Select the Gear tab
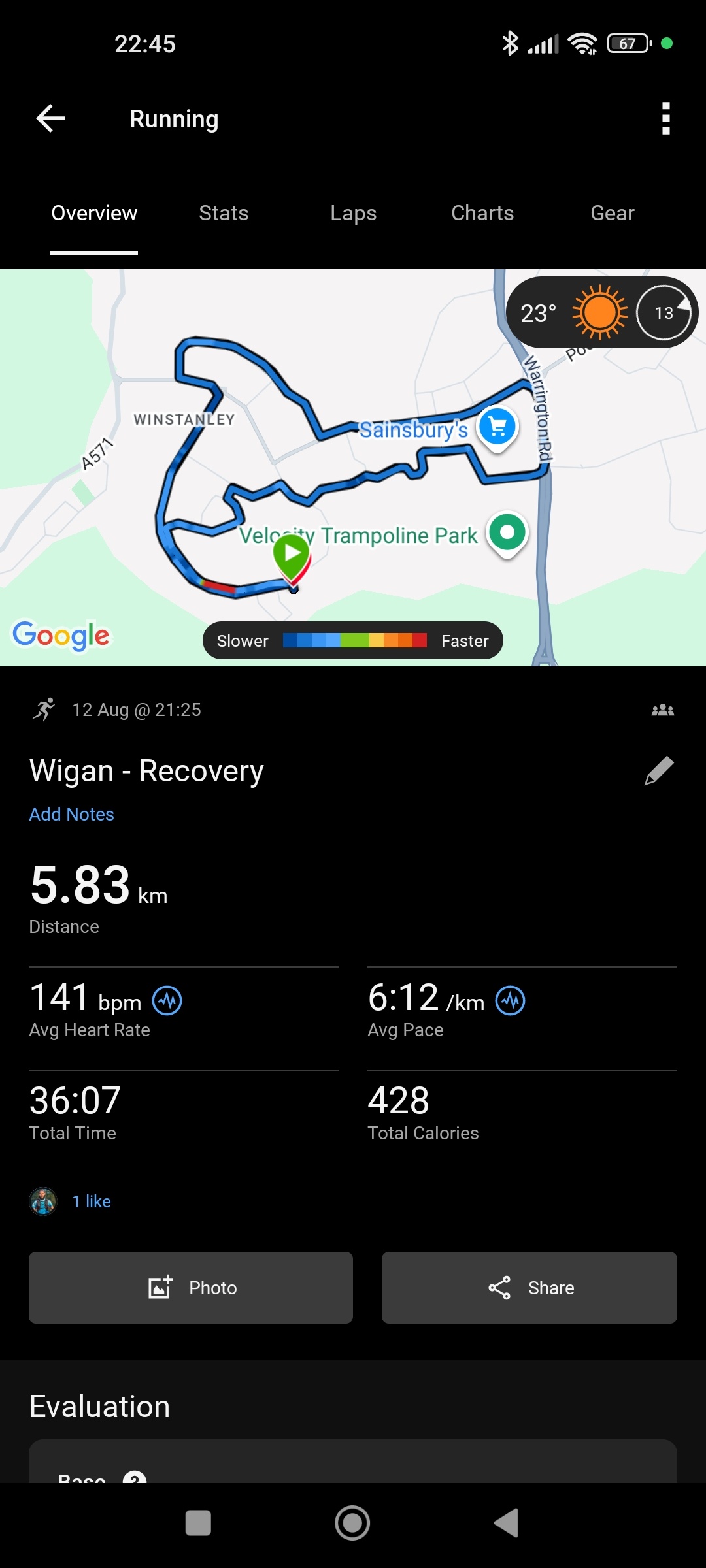 (x=612, y=213)
